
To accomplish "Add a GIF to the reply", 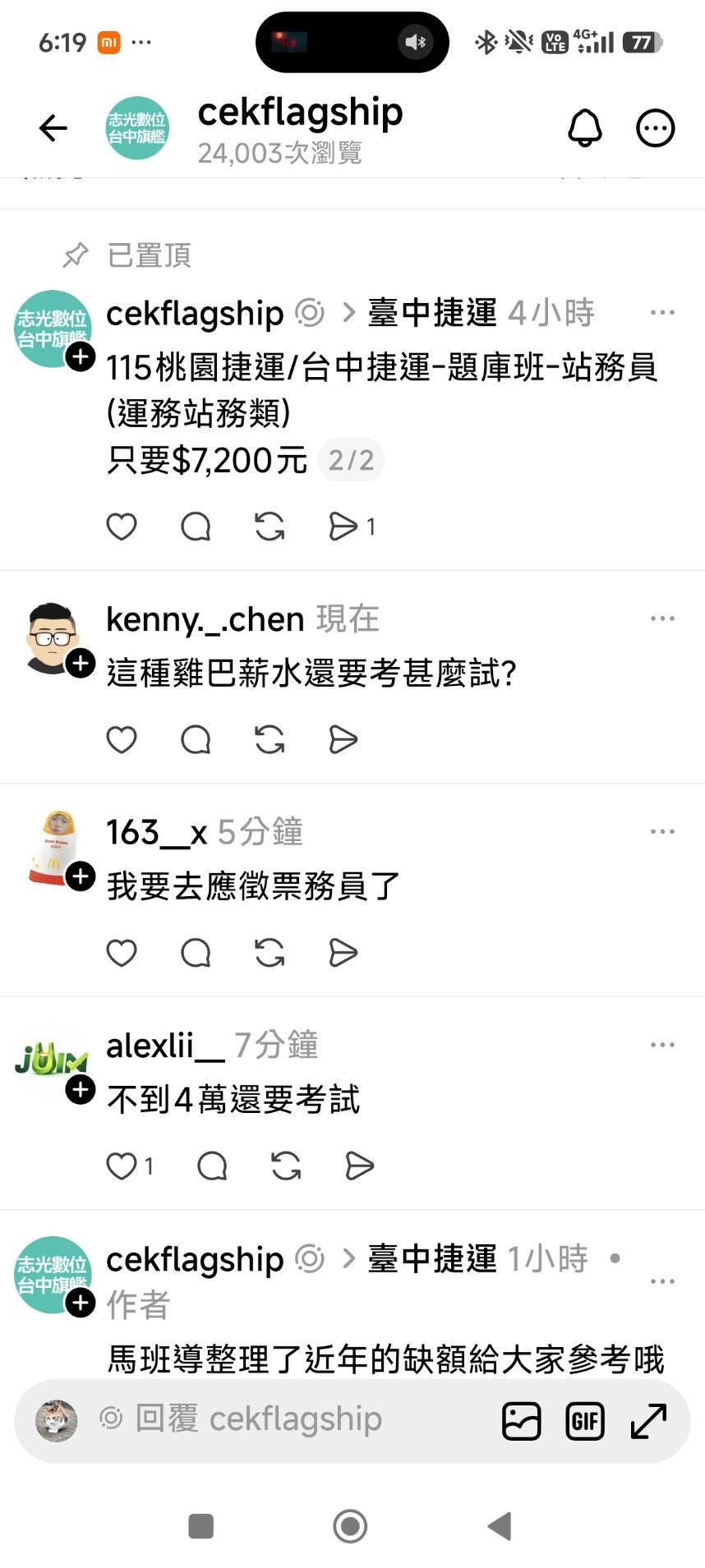I will tap(585, 1421).
